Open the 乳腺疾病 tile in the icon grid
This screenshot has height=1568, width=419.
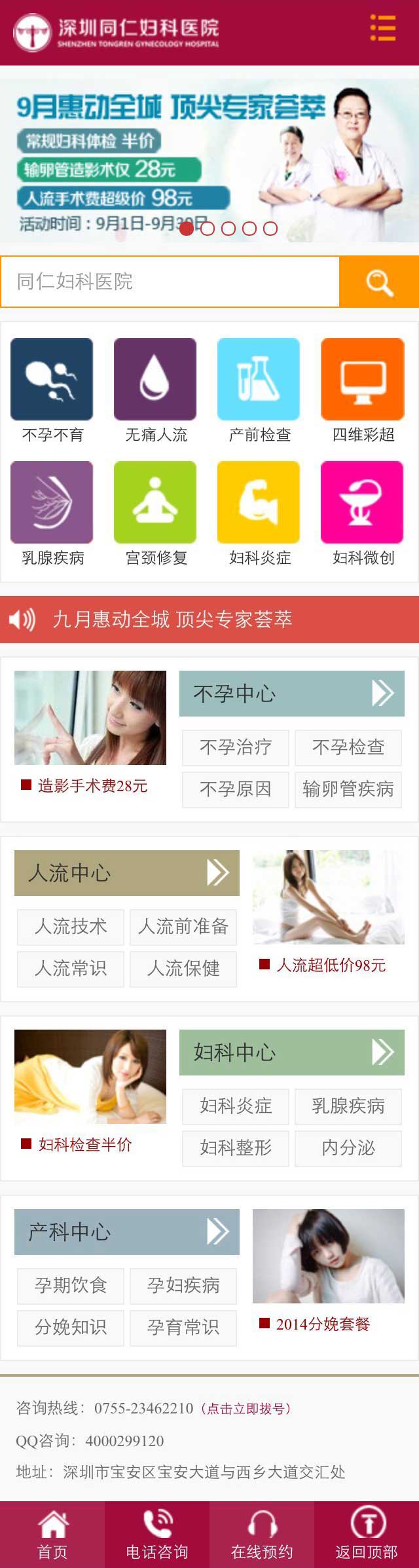coord(52,513)
